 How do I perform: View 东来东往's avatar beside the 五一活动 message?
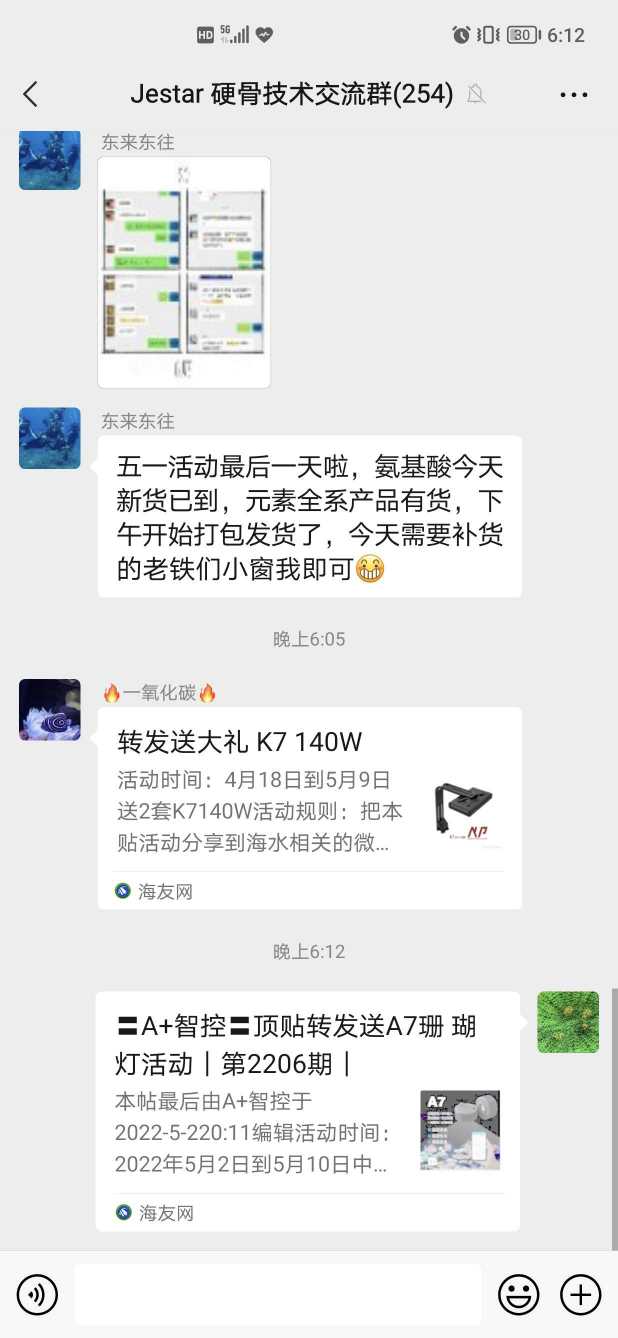[x=50, y=438]
